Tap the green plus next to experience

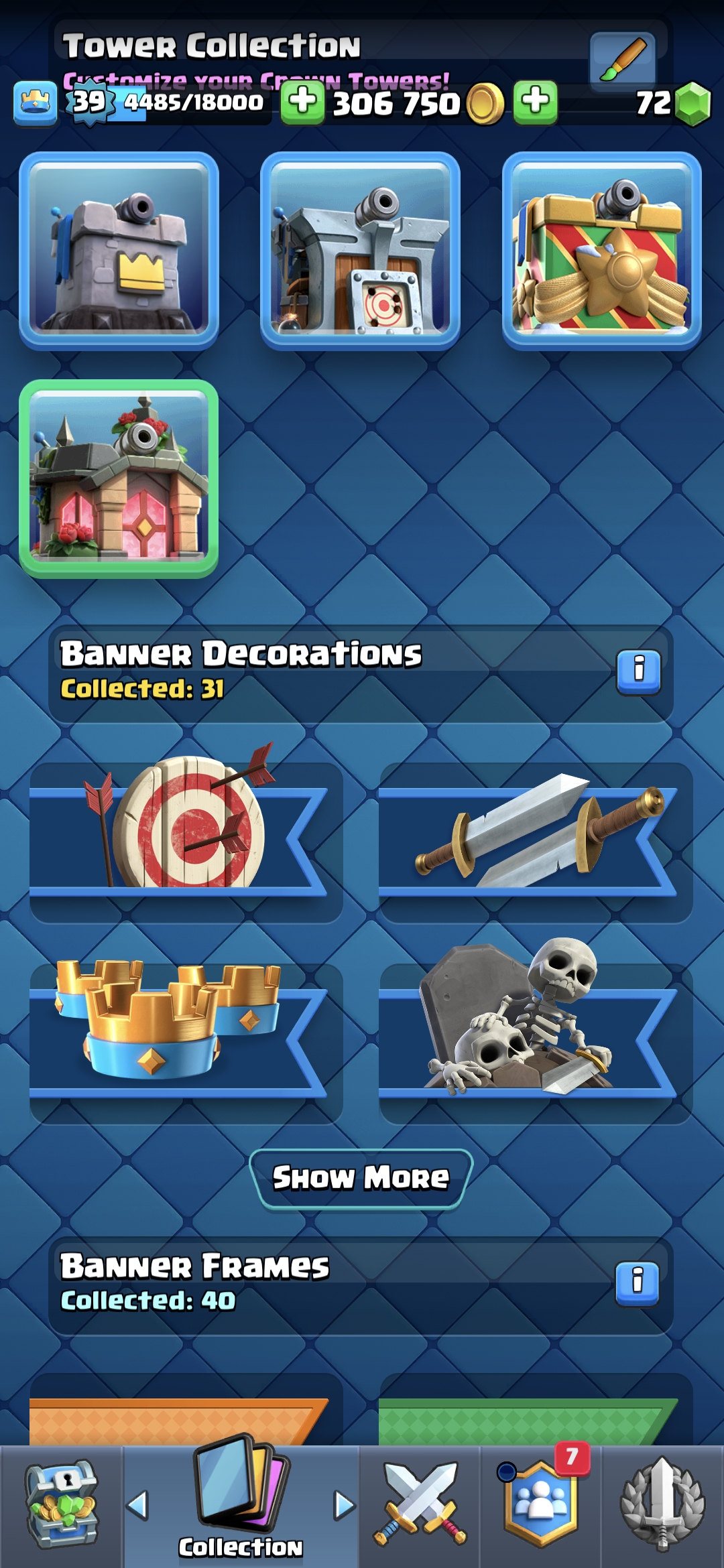[302, 103]
